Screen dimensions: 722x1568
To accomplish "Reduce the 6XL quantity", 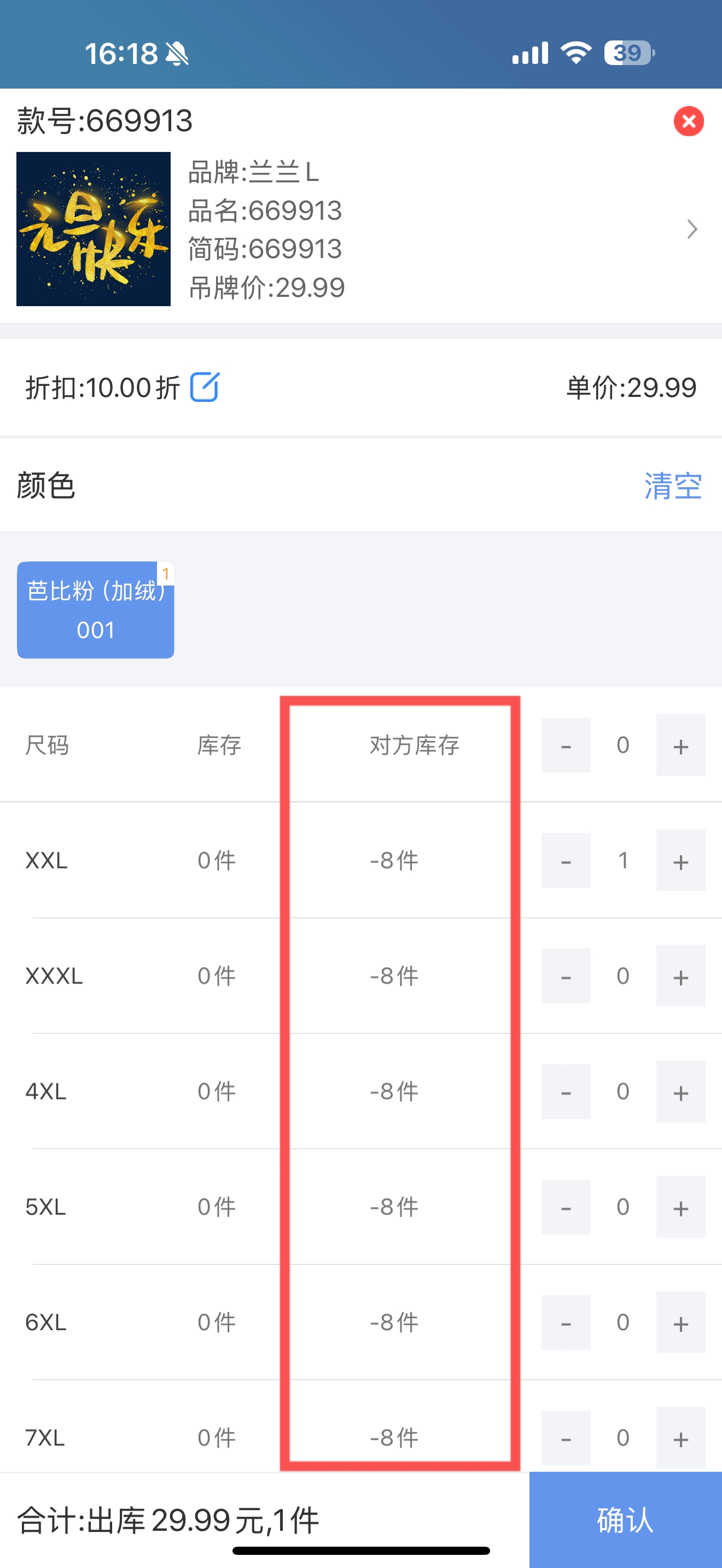I will click(x=566, y=1322).
